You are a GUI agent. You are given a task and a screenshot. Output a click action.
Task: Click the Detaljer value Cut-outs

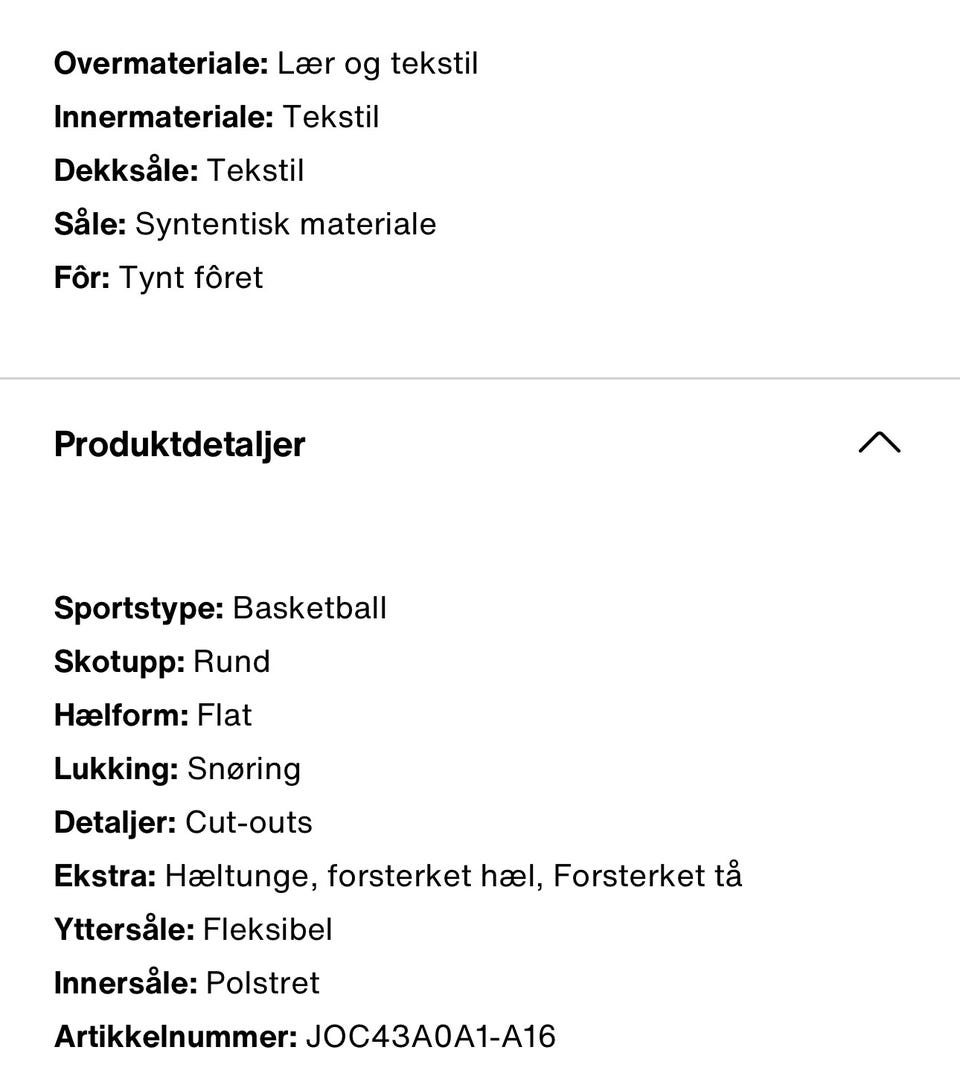[248, 822]
